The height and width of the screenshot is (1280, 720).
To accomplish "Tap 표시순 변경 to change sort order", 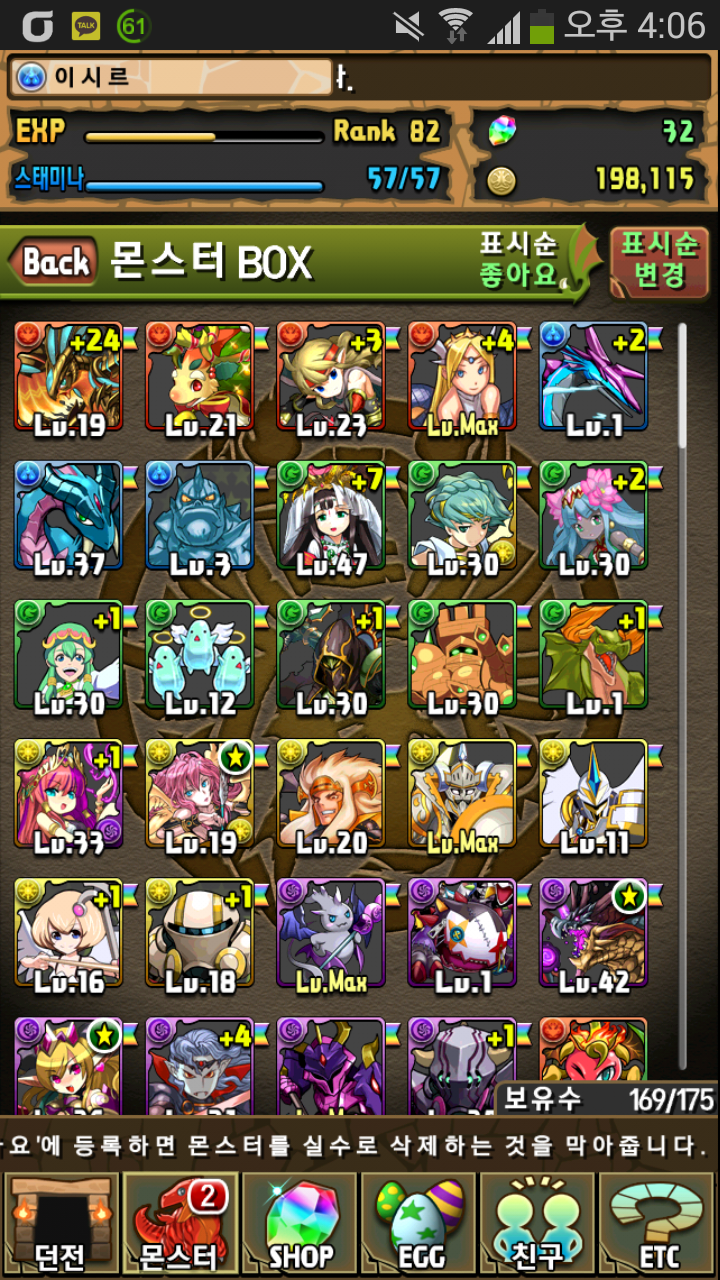I will pos(659,263).
